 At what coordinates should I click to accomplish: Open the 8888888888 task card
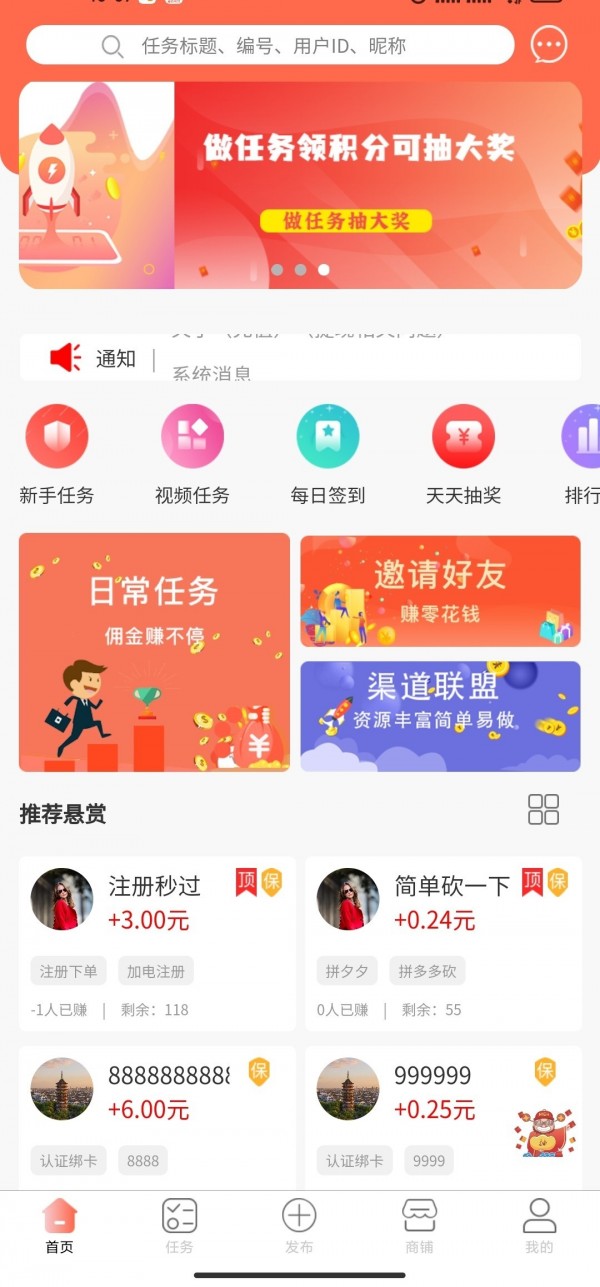pos(157,1115)
